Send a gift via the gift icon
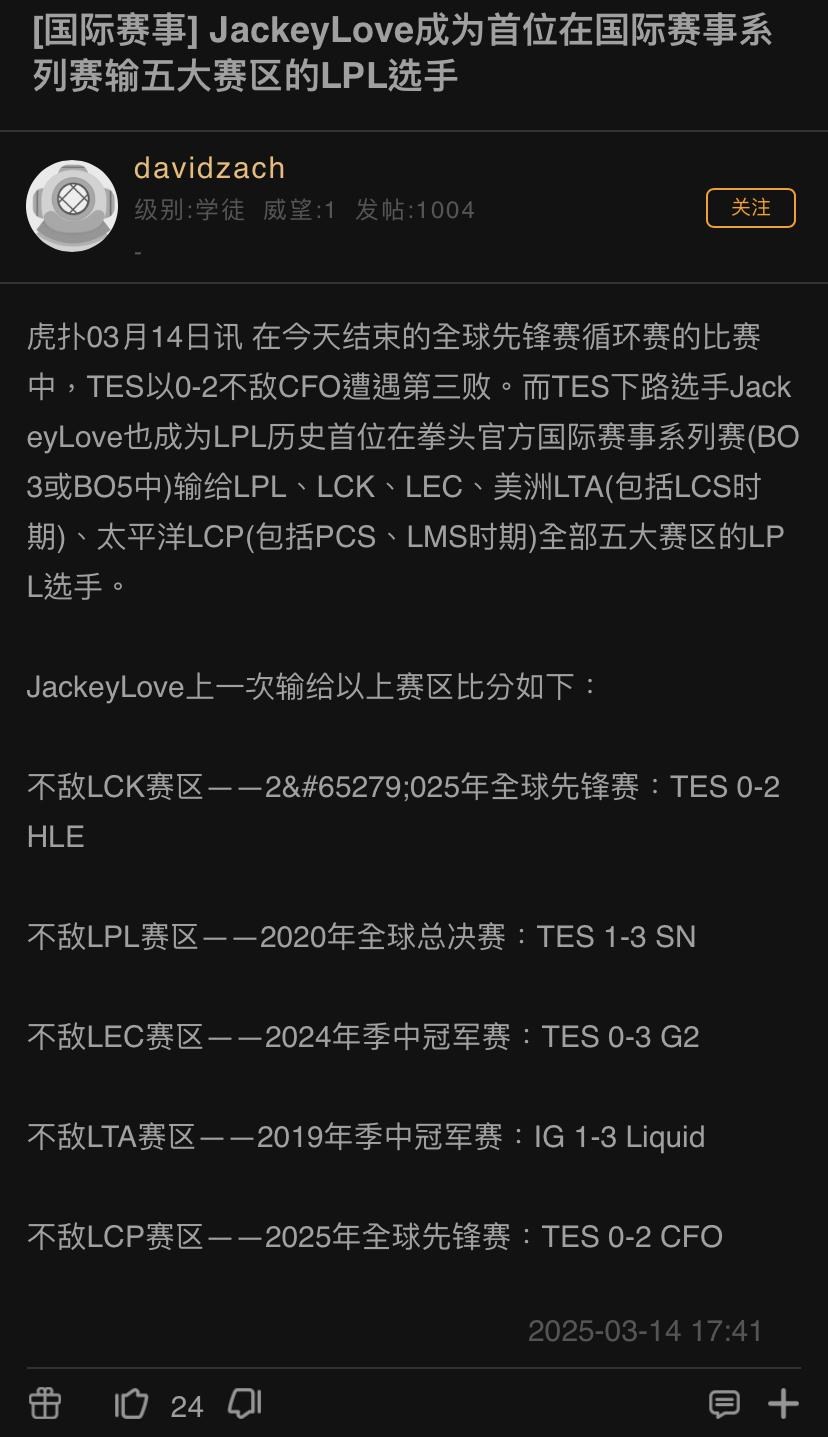Image resolution: width=828 pixels, height=1437 pixels. (x=45, y=1404)
